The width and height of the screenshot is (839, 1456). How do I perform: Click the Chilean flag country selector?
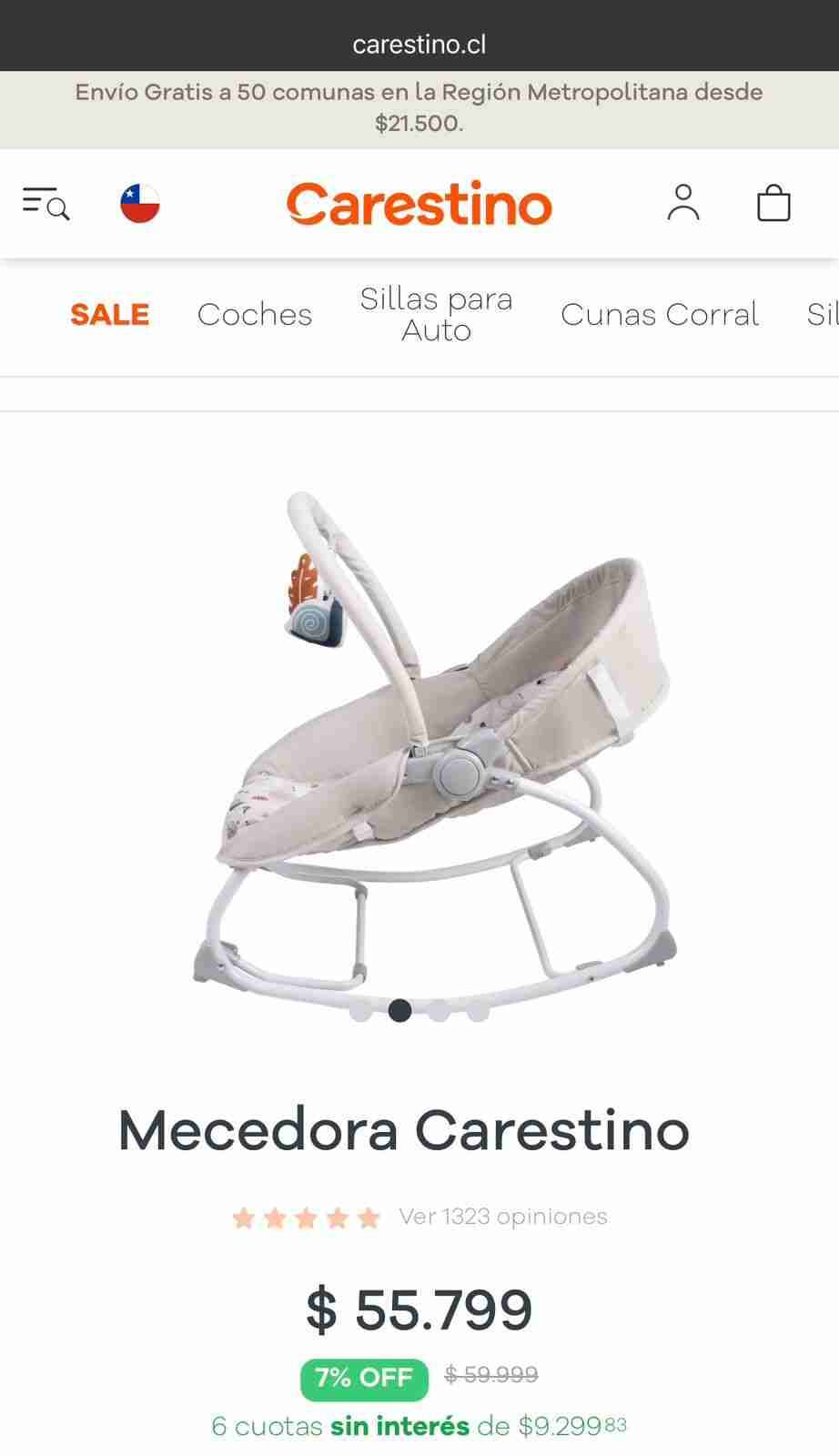(x=139, y=203)
